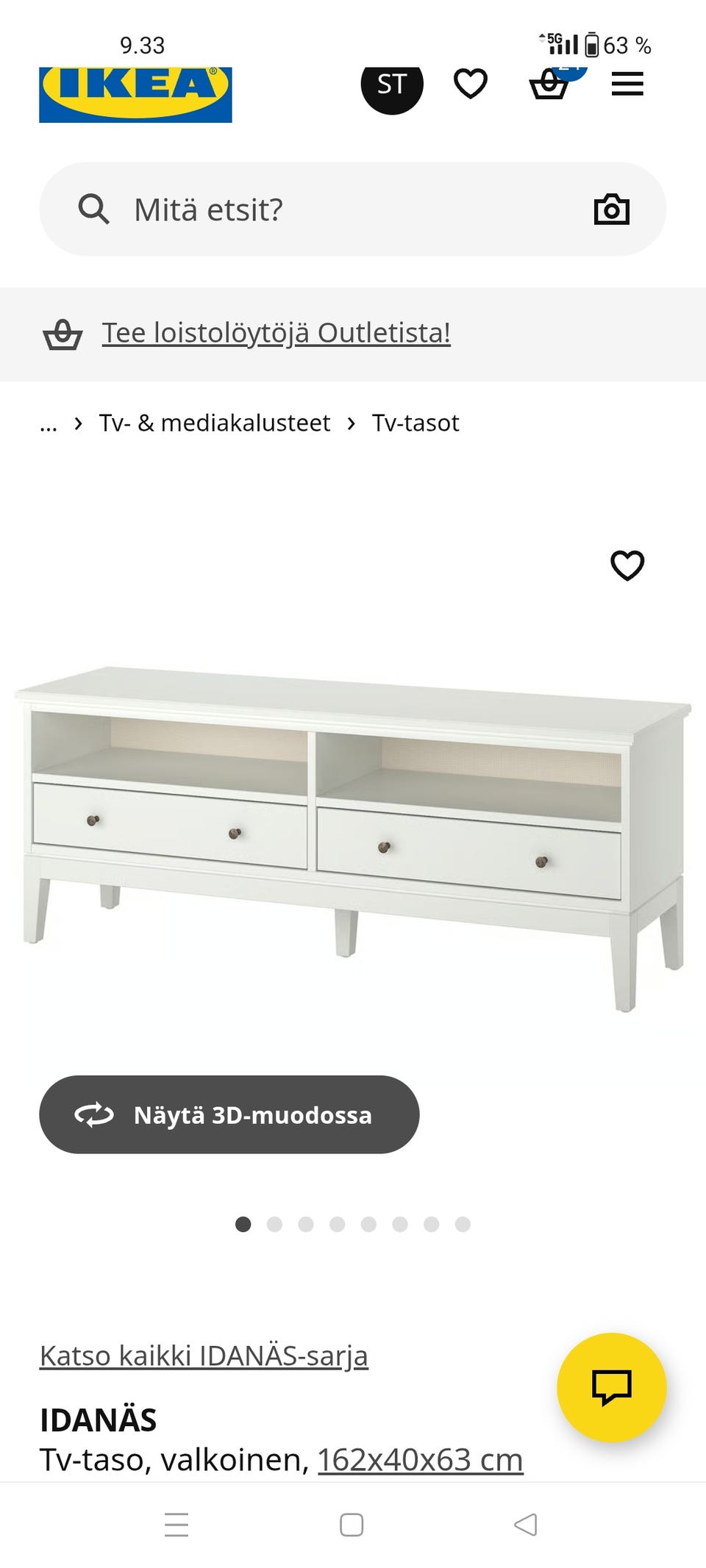The height and width of the screenshot is (1568, 706).
Task: Open the store selector with ST badge
Action: 392,85
